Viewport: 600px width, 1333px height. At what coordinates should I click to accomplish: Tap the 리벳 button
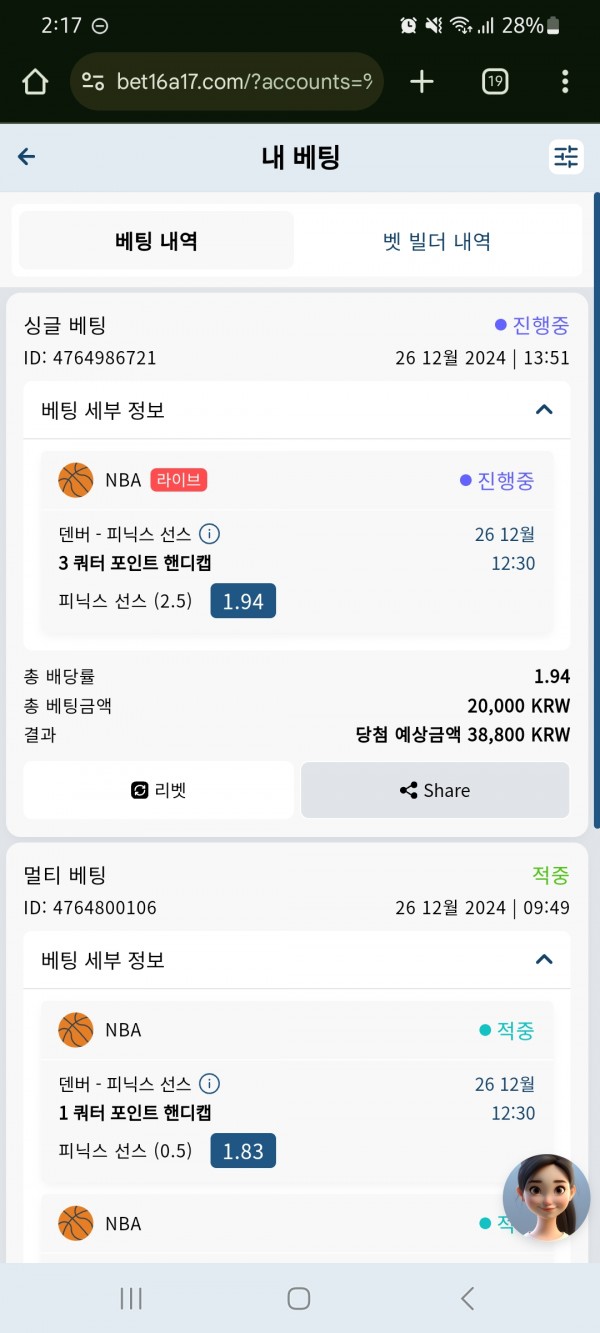pyautogui.click(x=159, y=790)
